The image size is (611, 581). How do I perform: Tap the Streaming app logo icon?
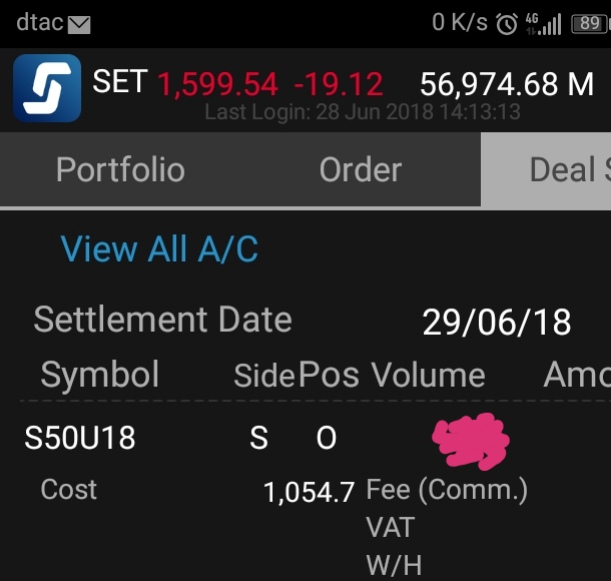pos(47,88)
